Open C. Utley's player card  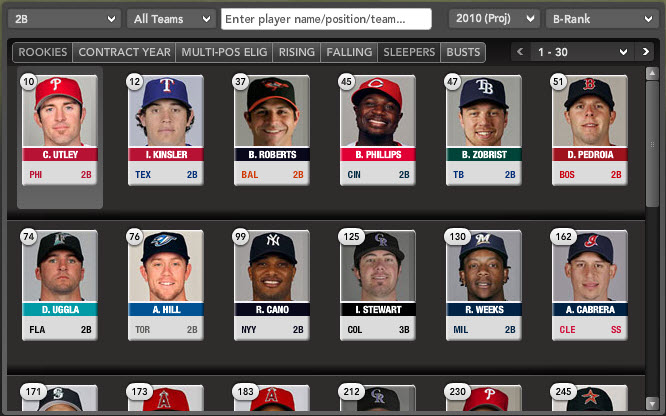coord(60,130)
